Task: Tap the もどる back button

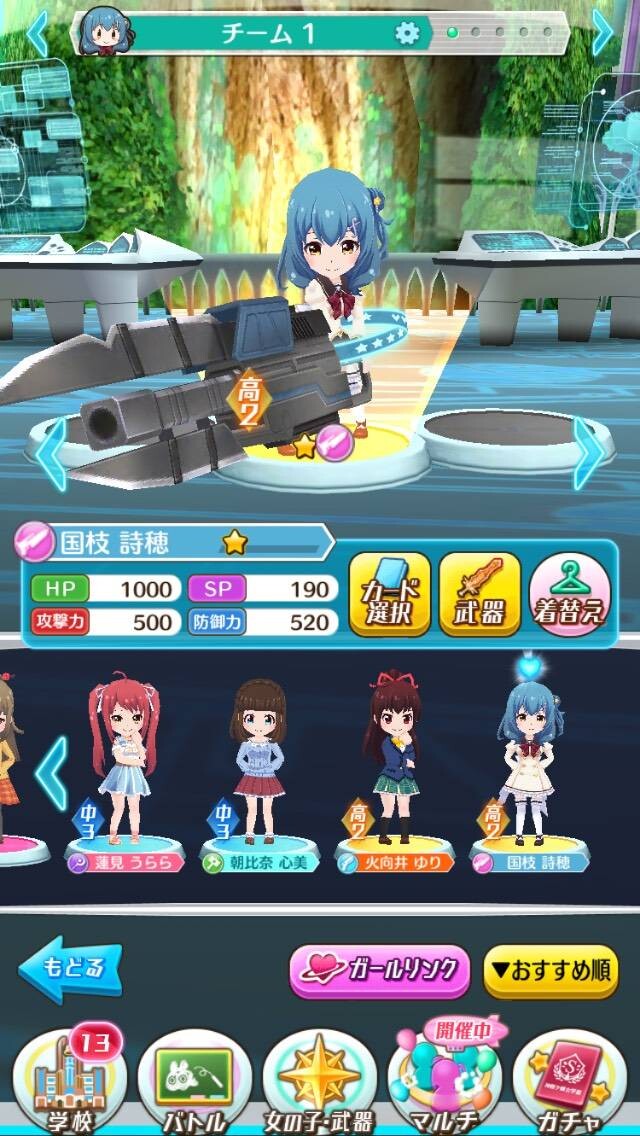Action: 70,969
